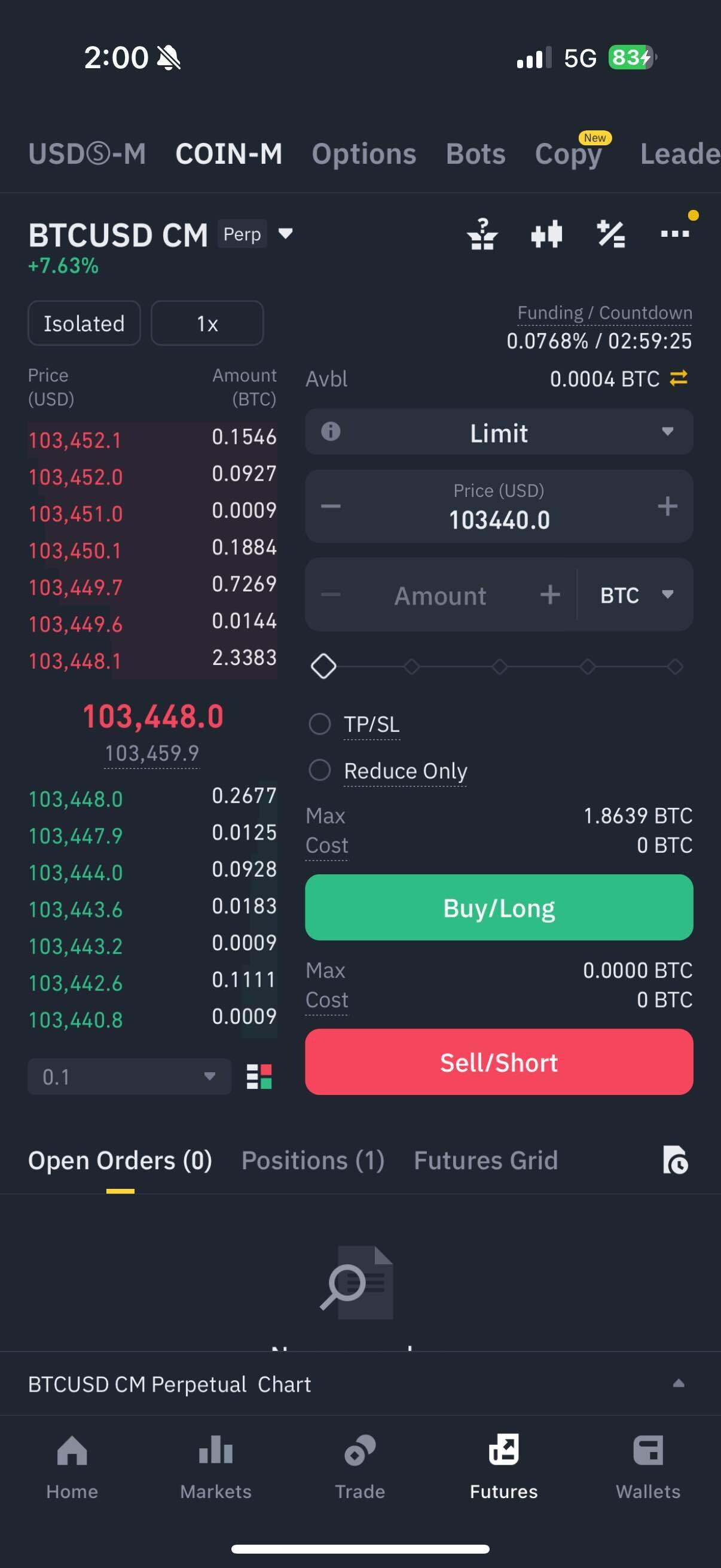Expand the BTCUSD CM Perpetual Chart
Image resolution: width=721 pixels, height=1568 pixels.
(x=678, y=1384)
